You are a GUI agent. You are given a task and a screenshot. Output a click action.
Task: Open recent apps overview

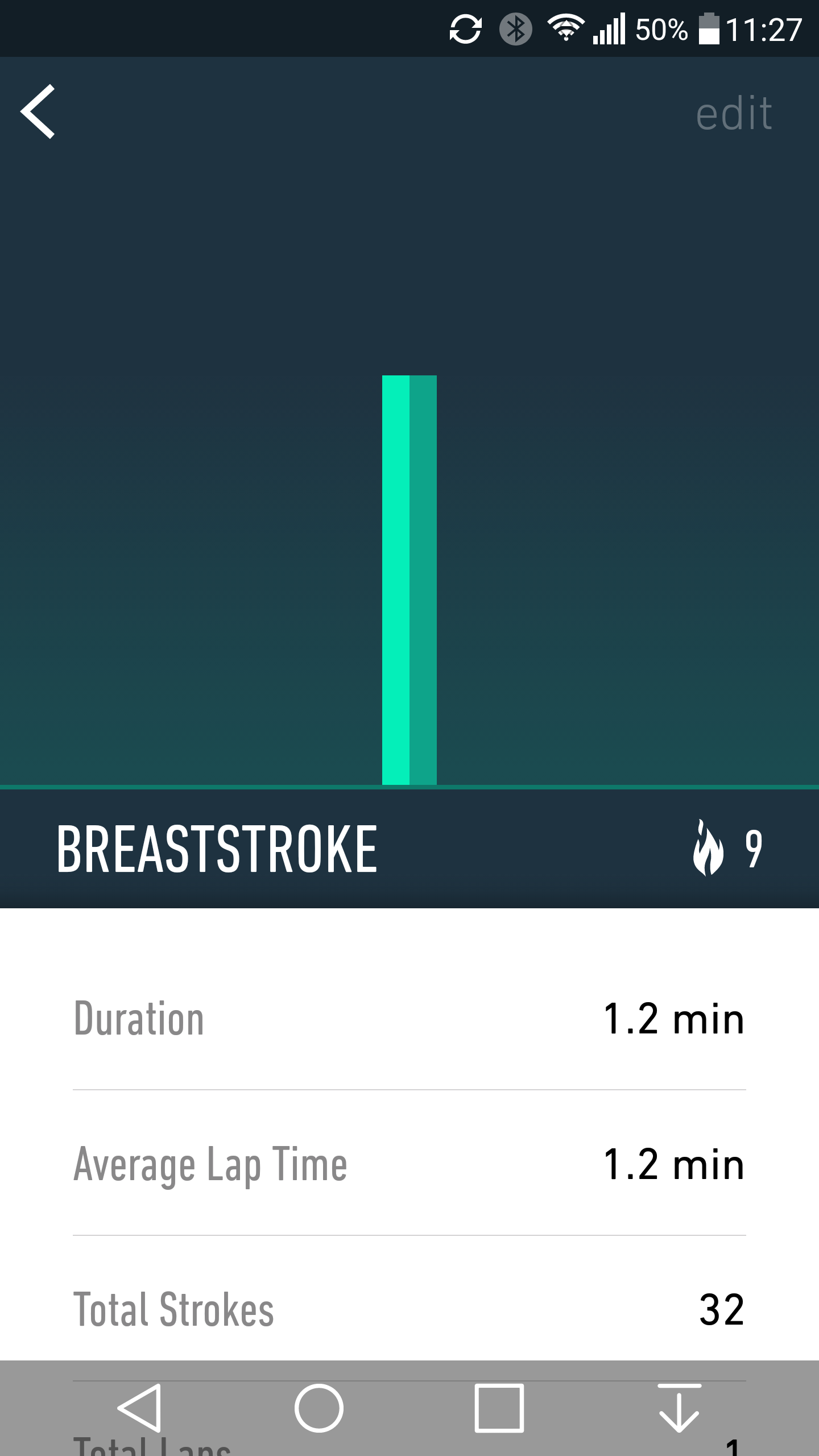(499, 1408)
